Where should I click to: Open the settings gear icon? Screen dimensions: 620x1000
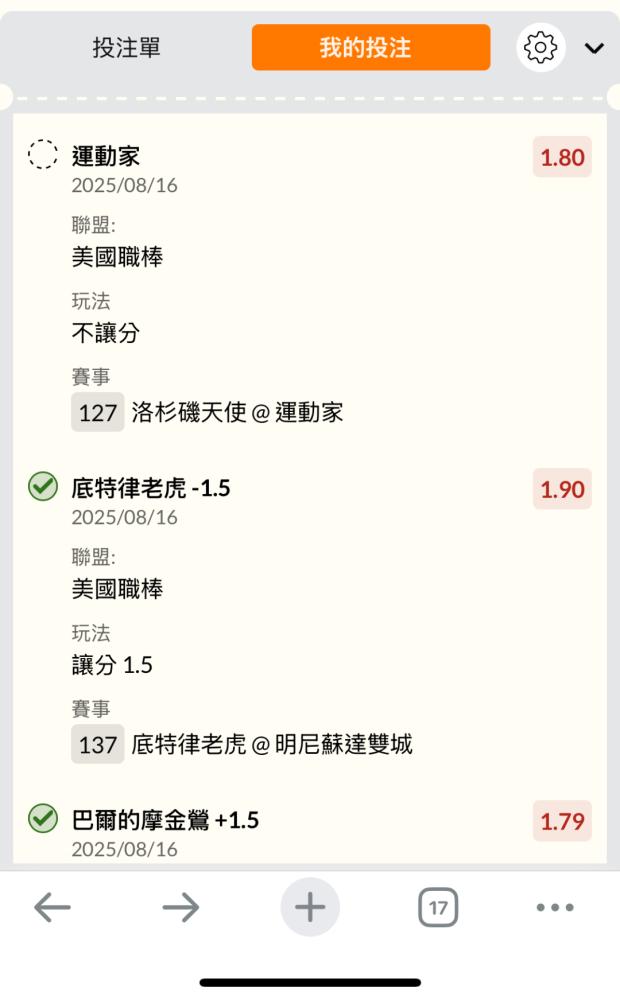click(540, 47)
